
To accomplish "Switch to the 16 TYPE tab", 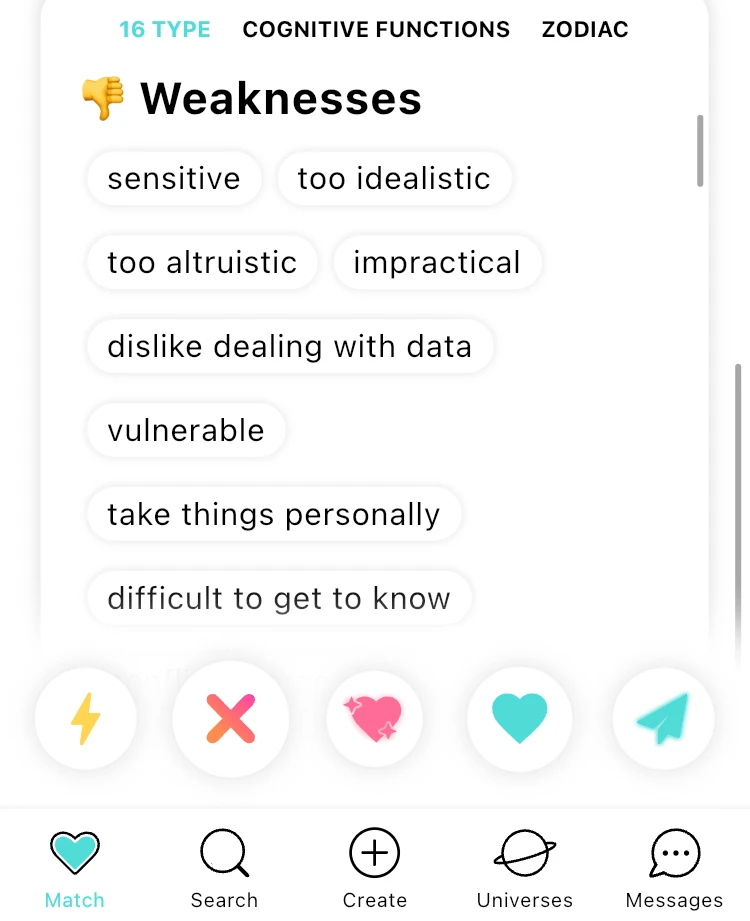I will 165,29.
